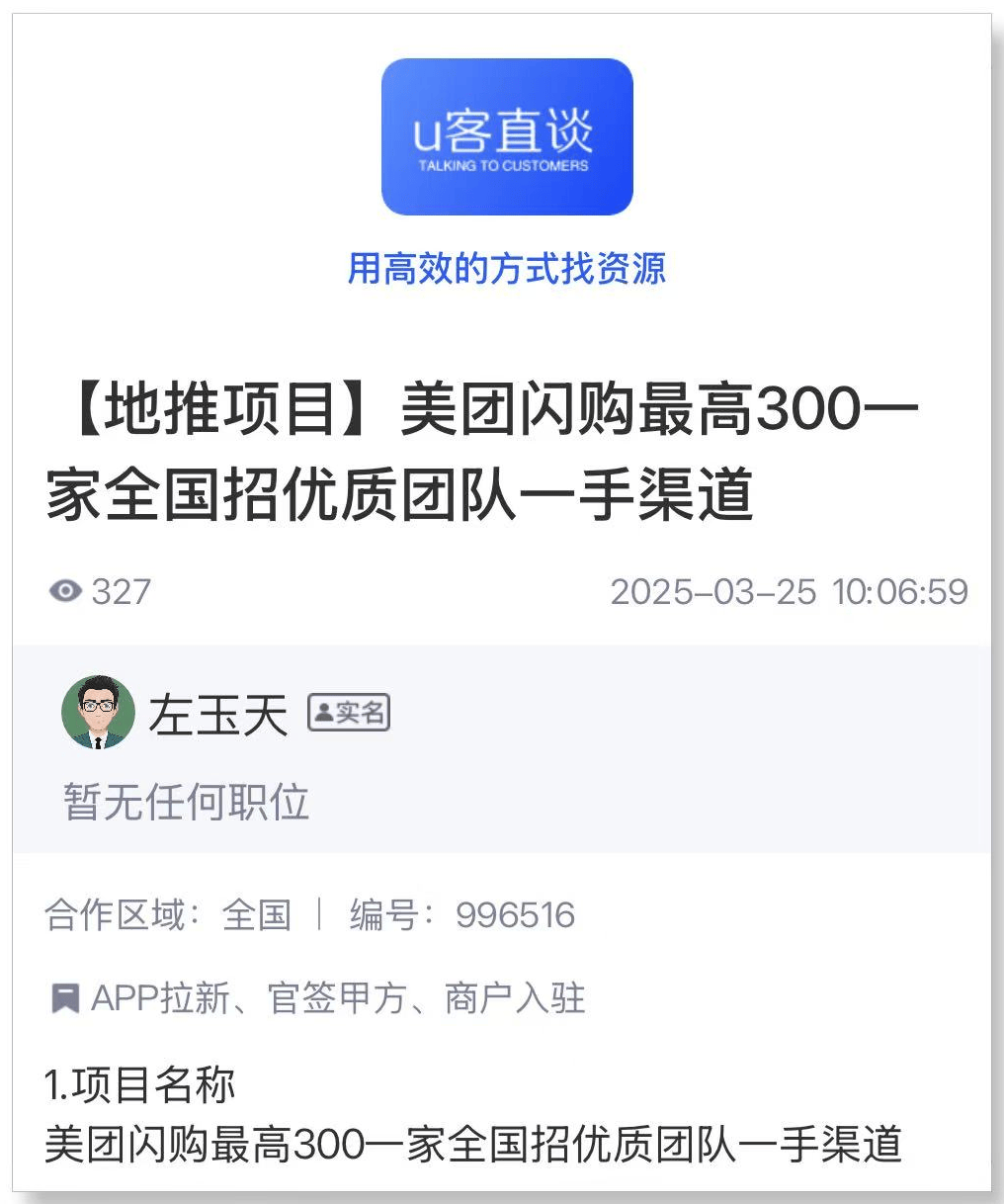Tap the 用高效的方式找资源 link
This screenshot has width=1004, height=1204.
[506, 268]
